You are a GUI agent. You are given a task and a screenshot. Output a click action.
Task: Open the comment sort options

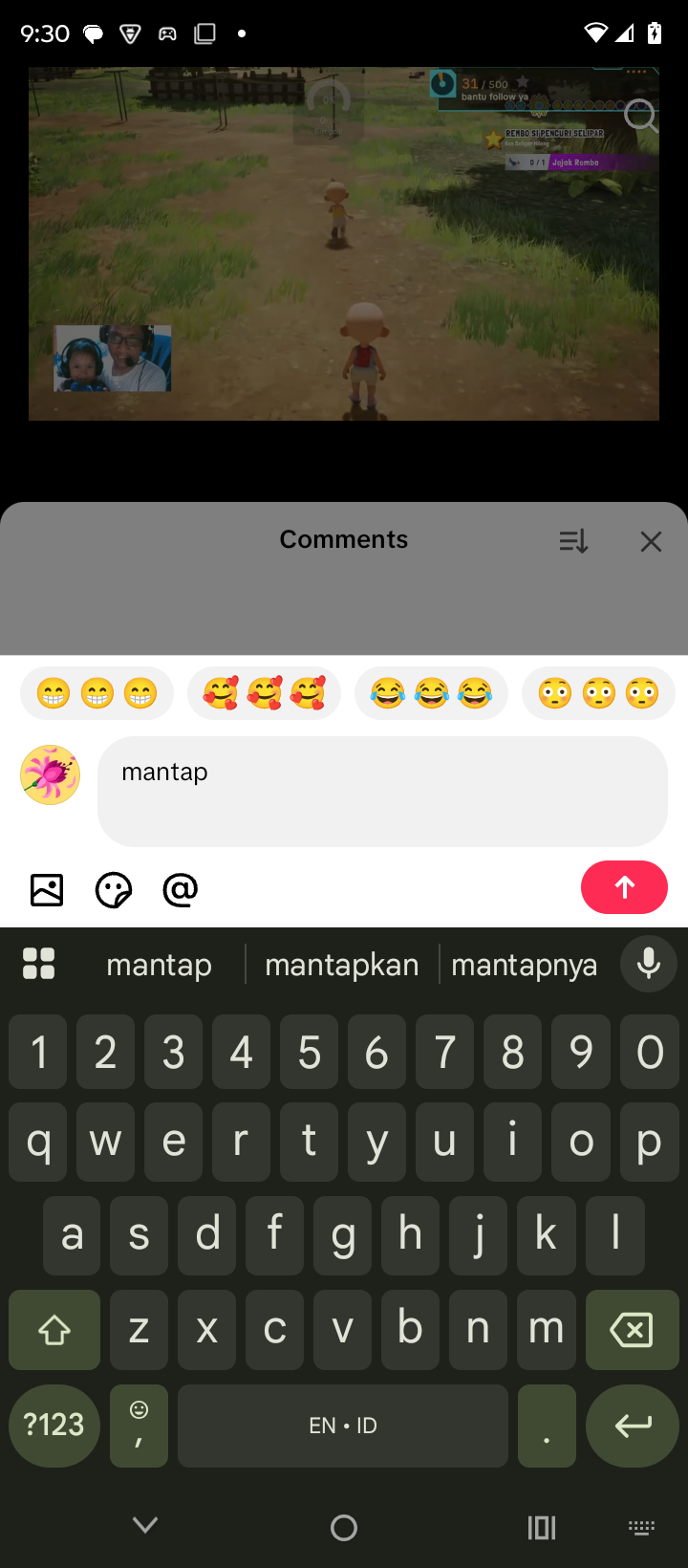(x=573, y=542)
